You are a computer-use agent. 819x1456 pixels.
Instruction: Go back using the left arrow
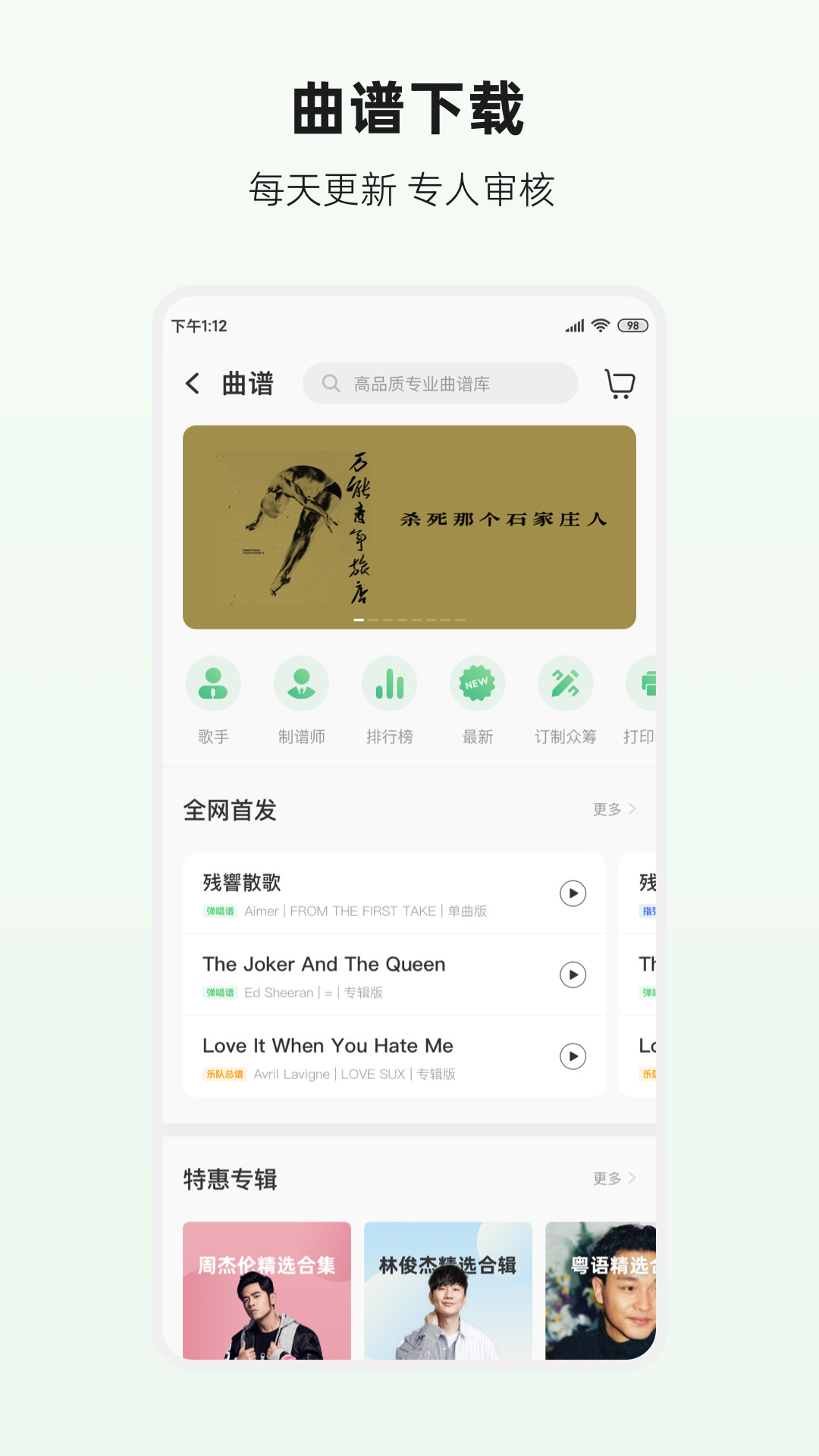pos(192,384)
